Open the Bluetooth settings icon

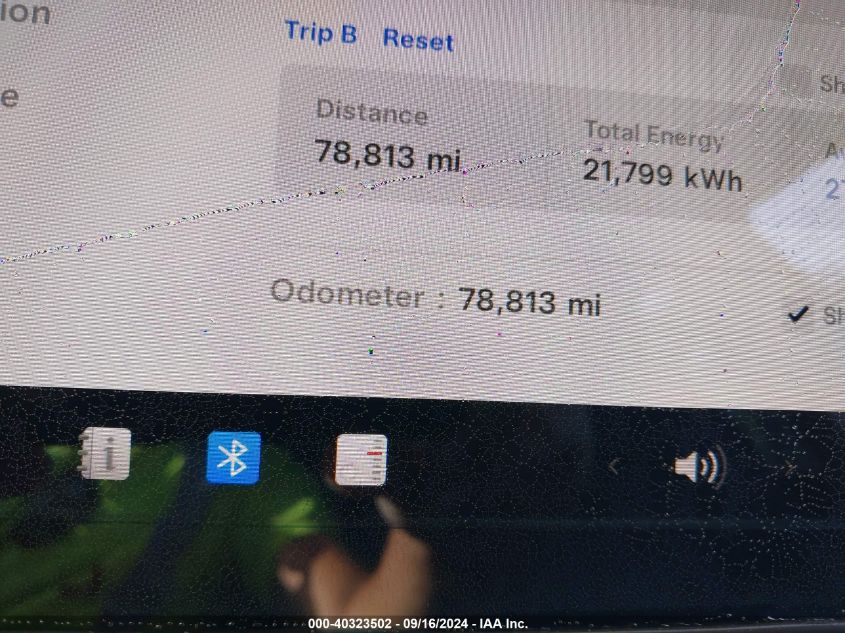click(x=233, y=458)
